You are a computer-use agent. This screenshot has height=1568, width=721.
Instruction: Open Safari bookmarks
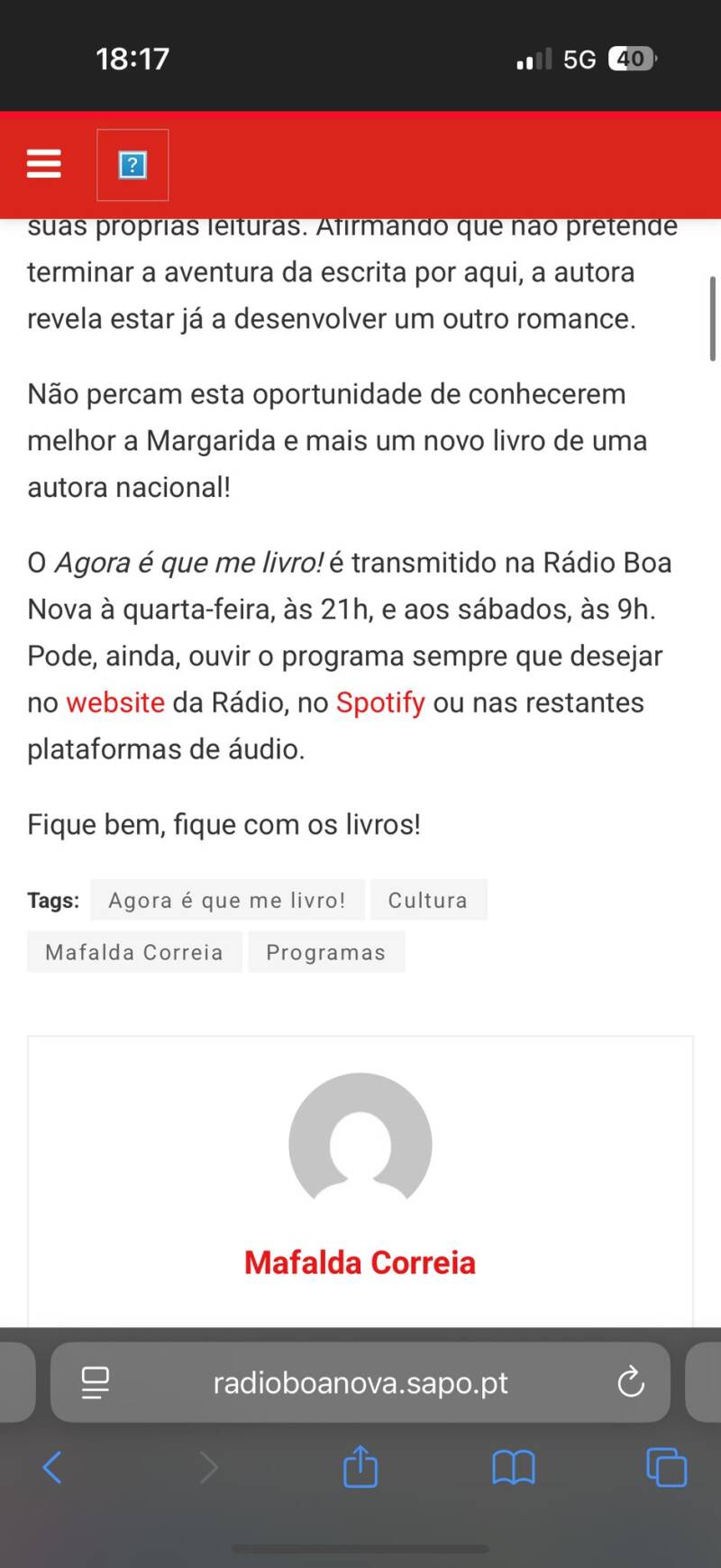tap(514, 1468)
